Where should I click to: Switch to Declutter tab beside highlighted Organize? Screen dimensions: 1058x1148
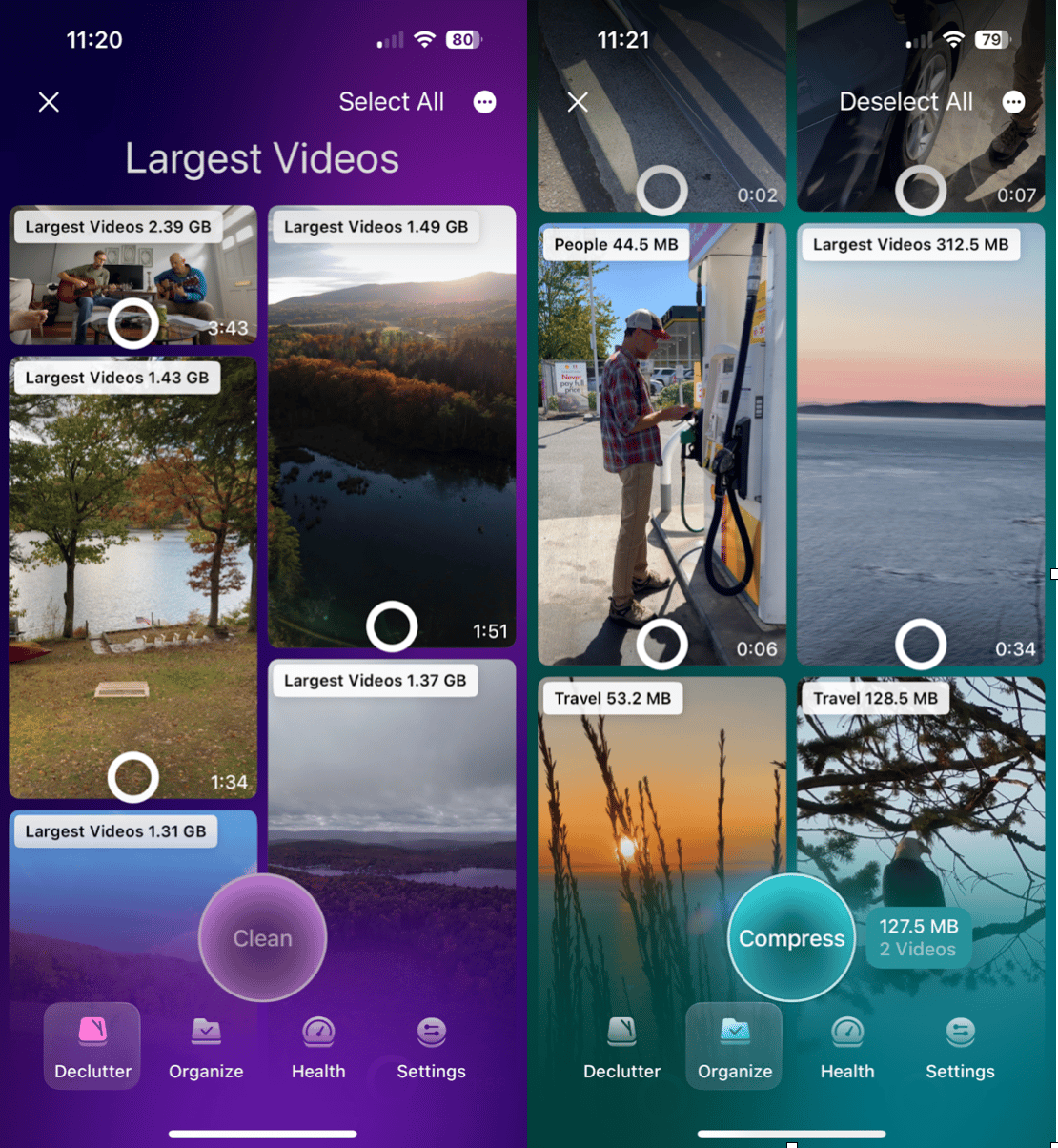click(622, 1047)
